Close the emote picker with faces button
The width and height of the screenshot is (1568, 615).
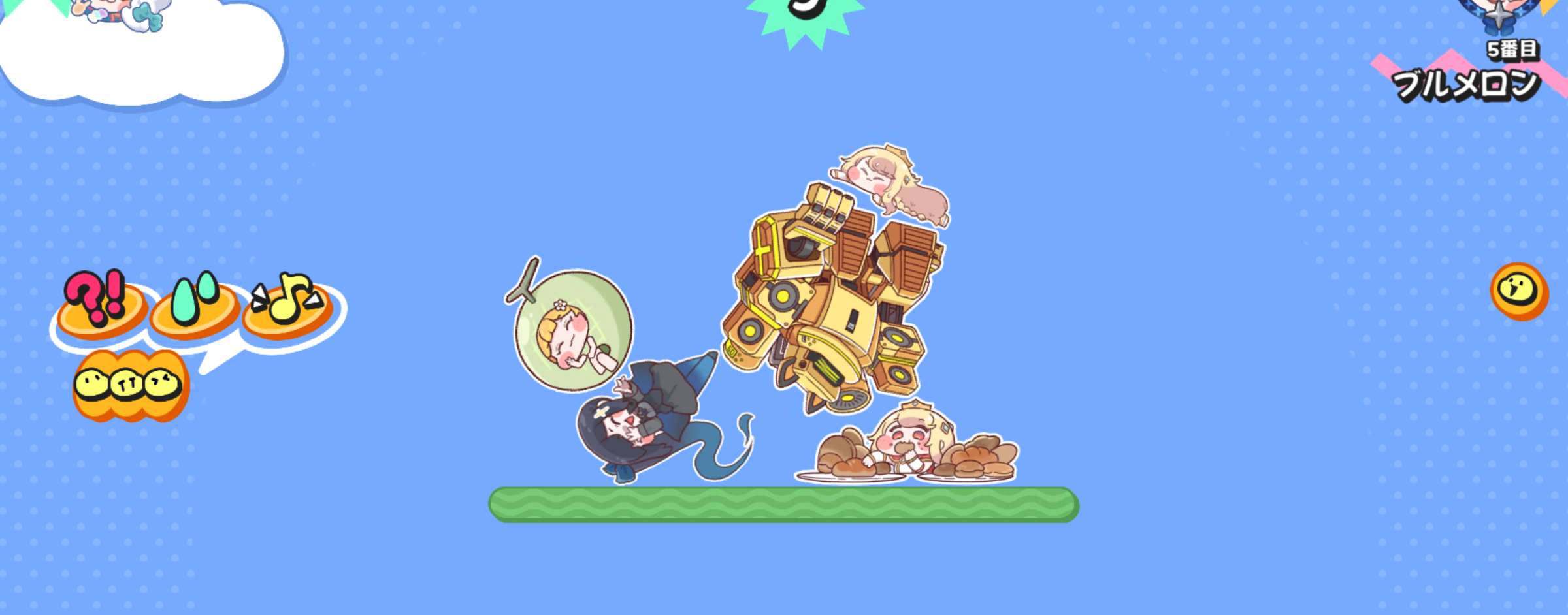tap(131, 385)
